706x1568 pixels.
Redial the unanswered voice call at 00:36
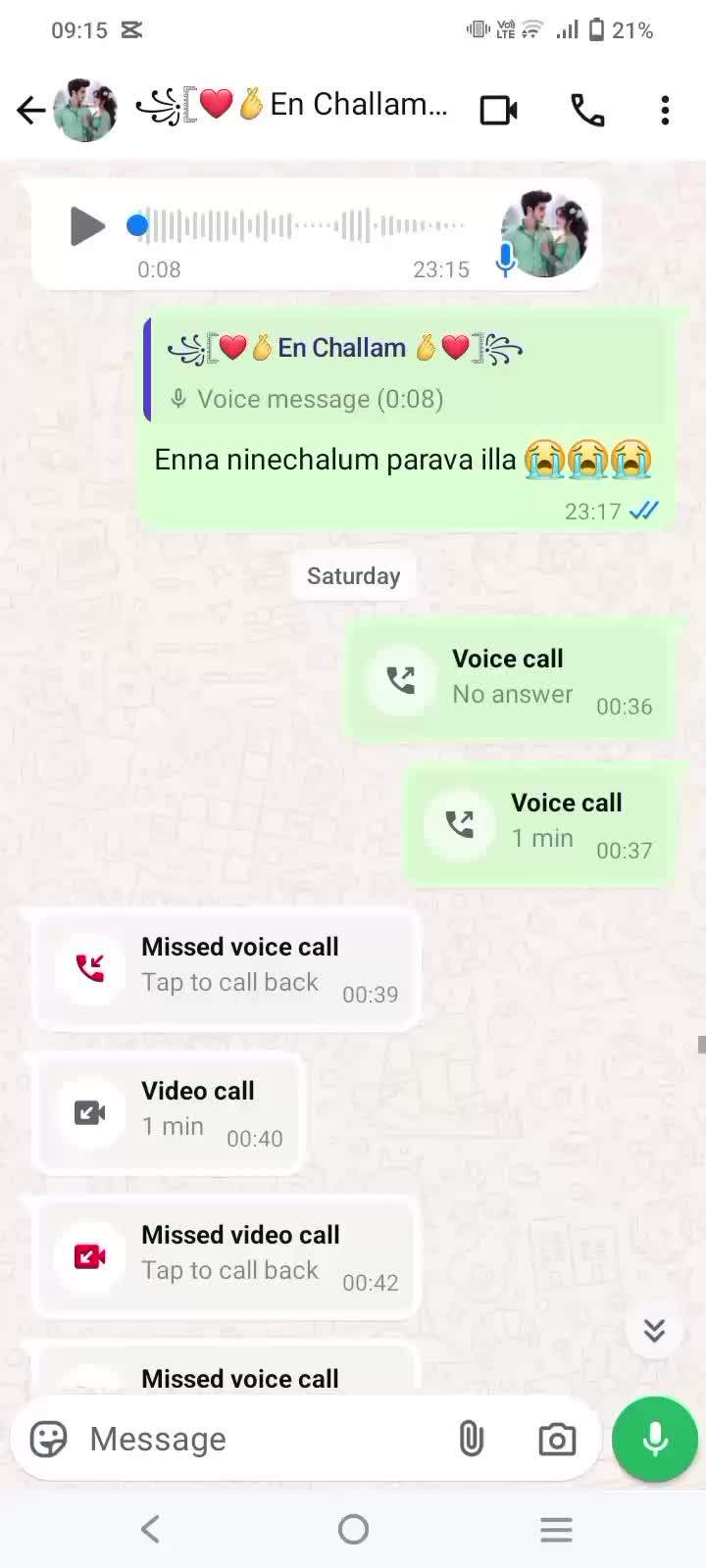click(x=510, y=679)
